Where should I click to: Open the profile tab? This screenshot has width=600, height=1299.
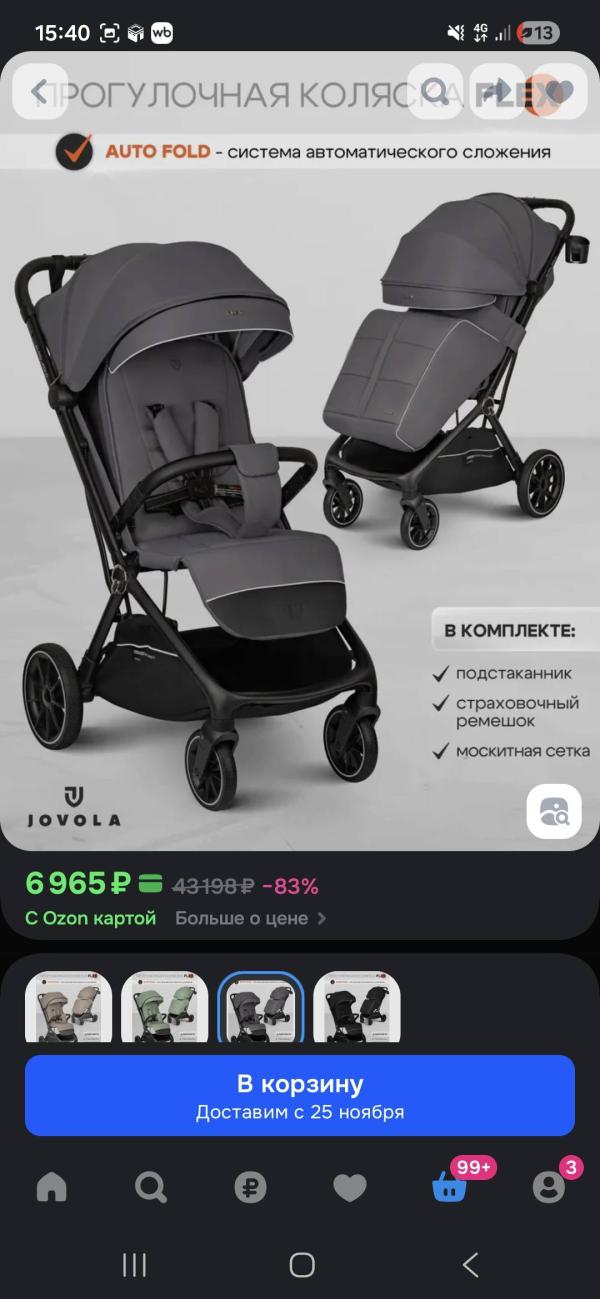(548, 1187)
